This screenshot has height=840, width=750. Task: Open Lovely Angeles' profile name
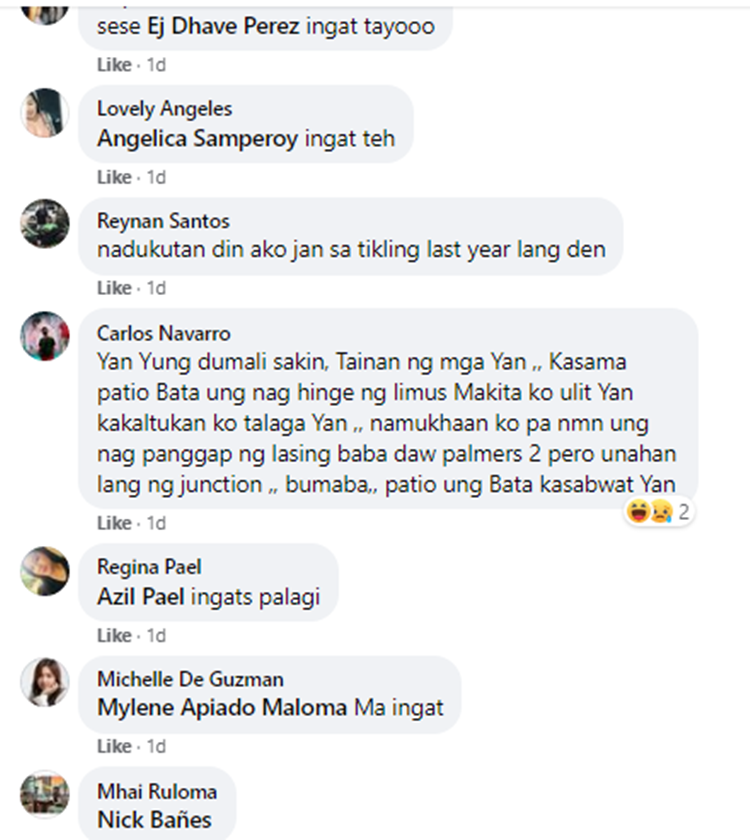pyautogui.click(x=164, y=109)
